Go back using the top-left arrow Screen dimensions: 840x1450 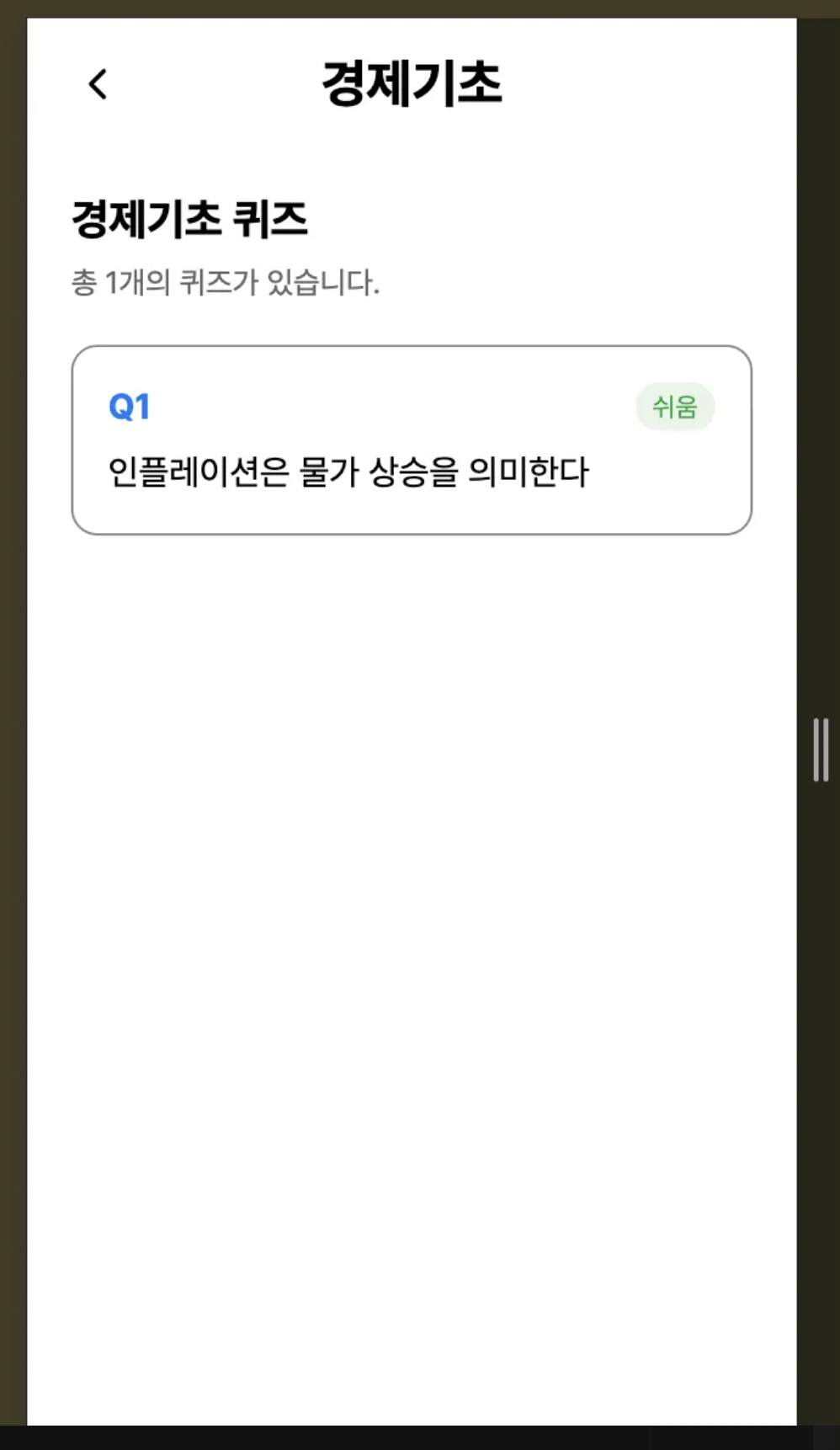[98, 84]
